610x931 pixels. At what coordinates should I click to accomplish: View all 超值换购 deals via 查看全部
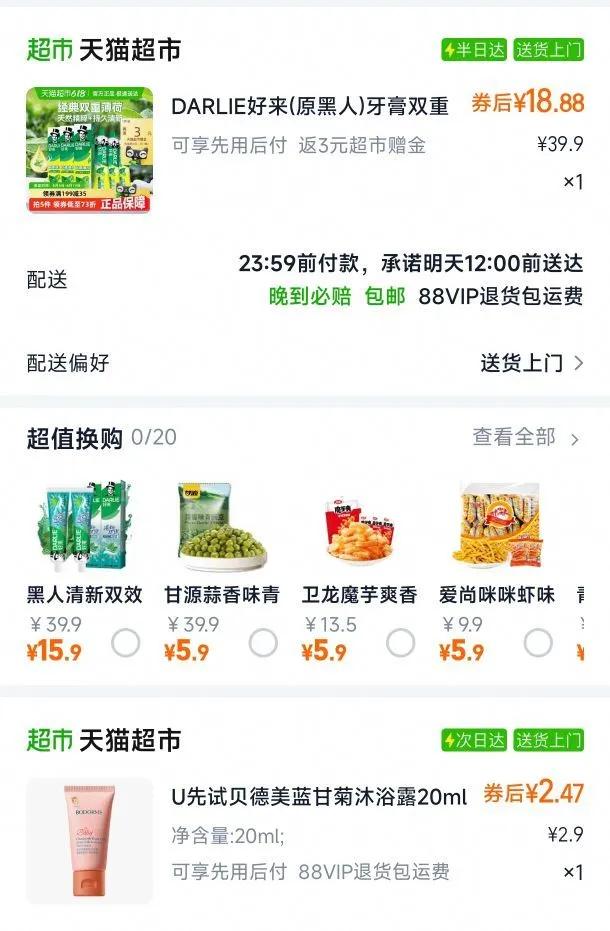[x=525, y=437]
